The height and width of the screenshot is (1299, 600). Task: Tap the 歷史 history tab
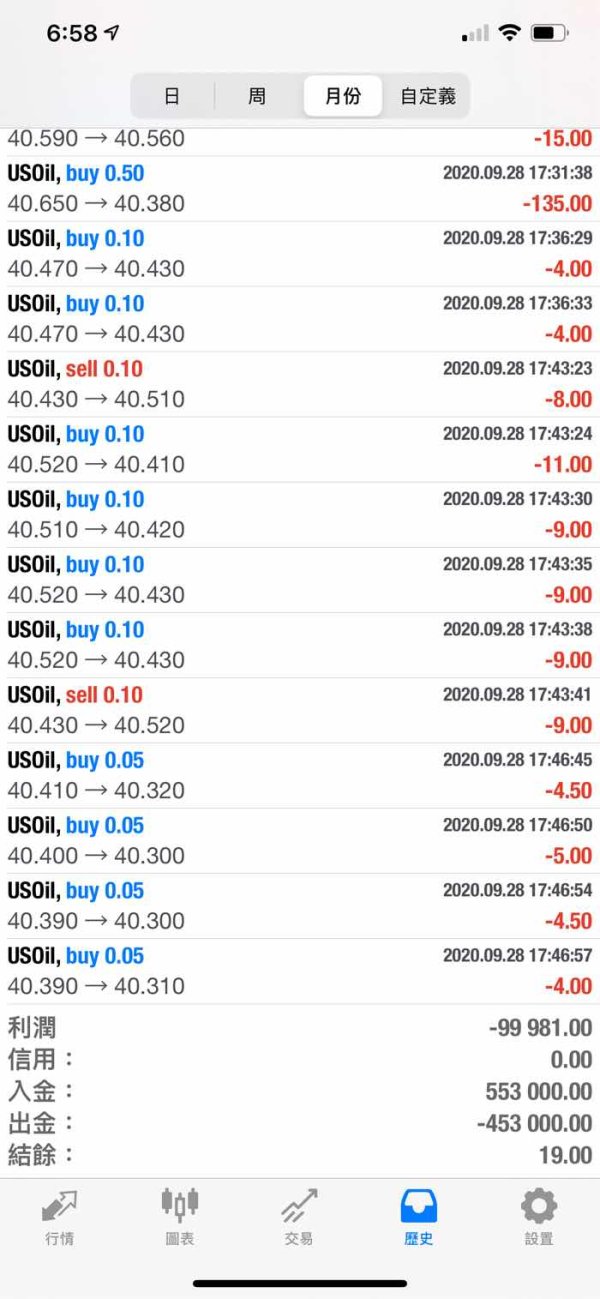[x=419, y=1216]
